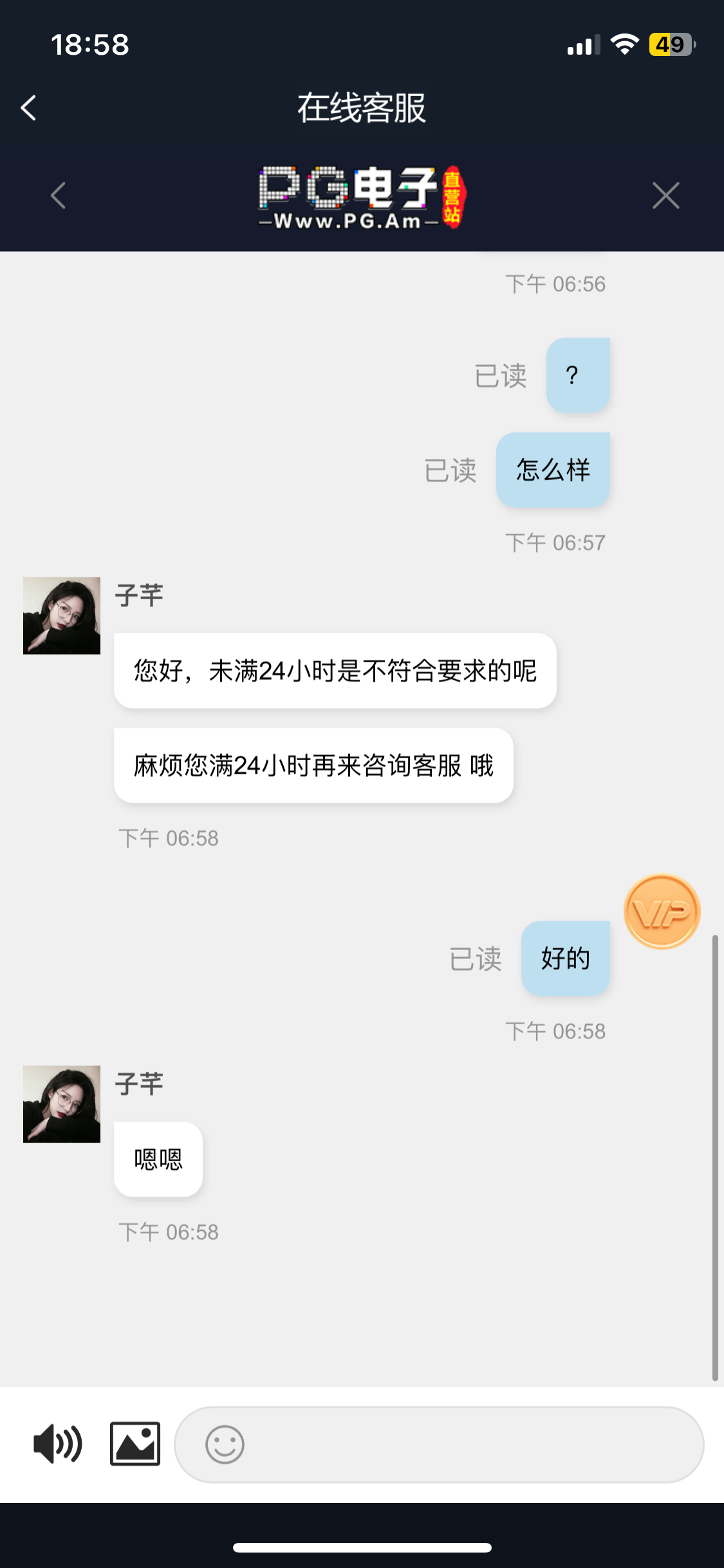724x1568 pixels.
Task: Close the customer service chat window
Action: point(665,196)
